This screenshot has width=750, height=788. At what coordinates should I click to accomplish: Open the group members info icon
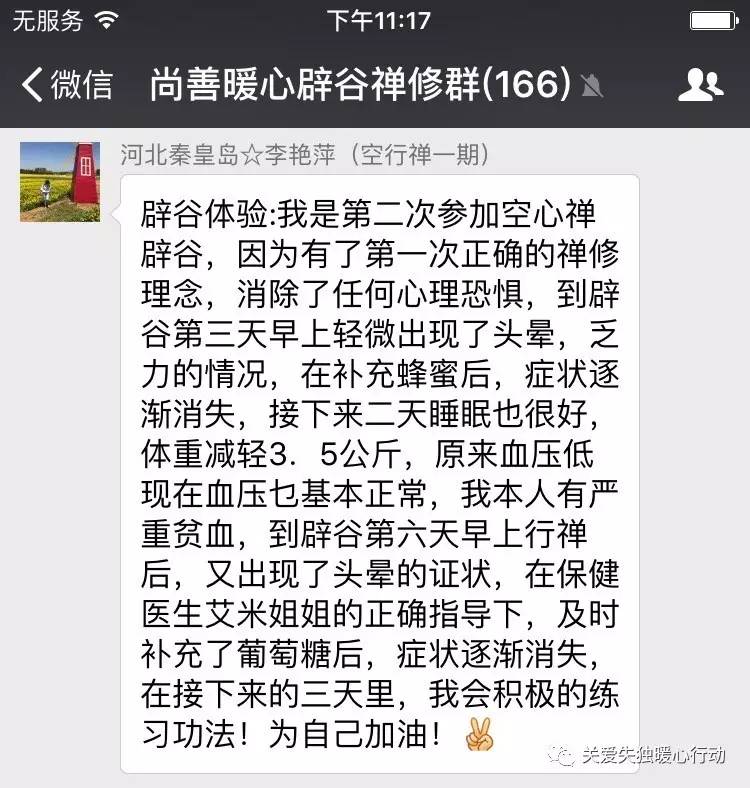(x=700, y=85)
